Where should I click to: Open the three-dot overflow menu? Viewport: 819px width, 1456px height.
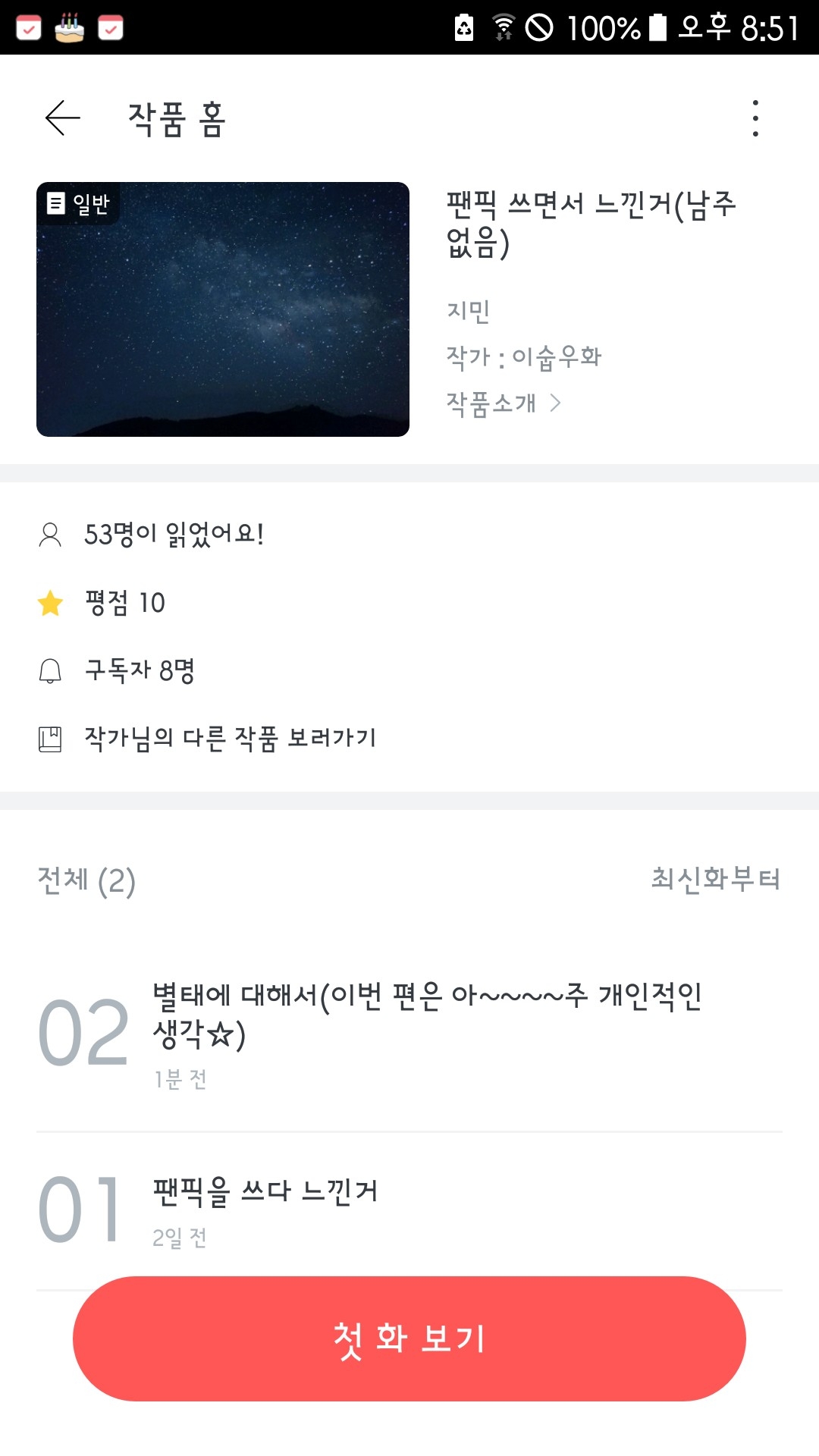755,118
